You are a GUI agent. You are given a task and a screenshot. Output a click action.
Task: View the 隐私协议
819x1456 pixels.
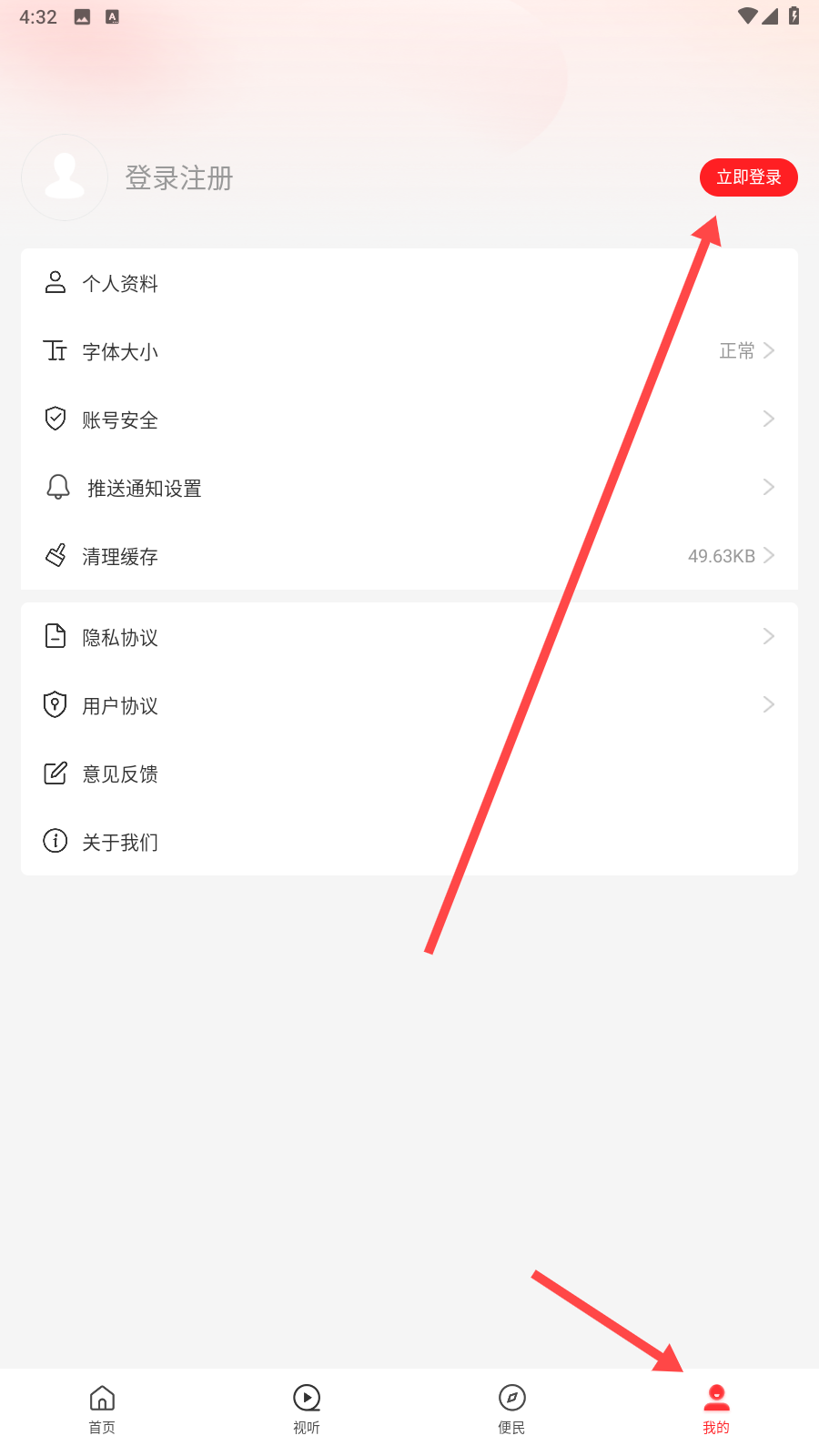pos(409,637)
